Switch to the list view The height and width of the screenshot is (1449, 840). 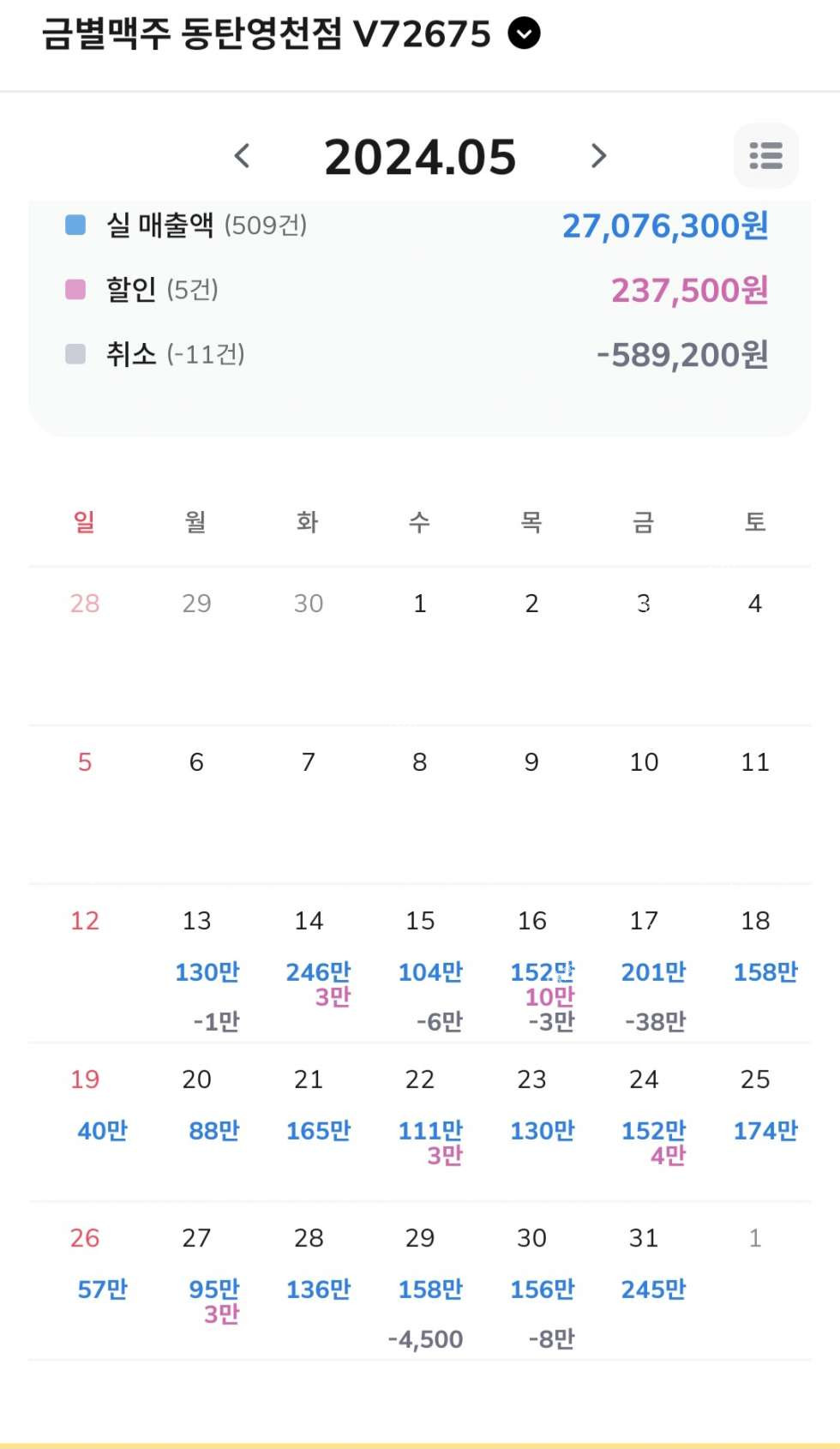point(765,156)
